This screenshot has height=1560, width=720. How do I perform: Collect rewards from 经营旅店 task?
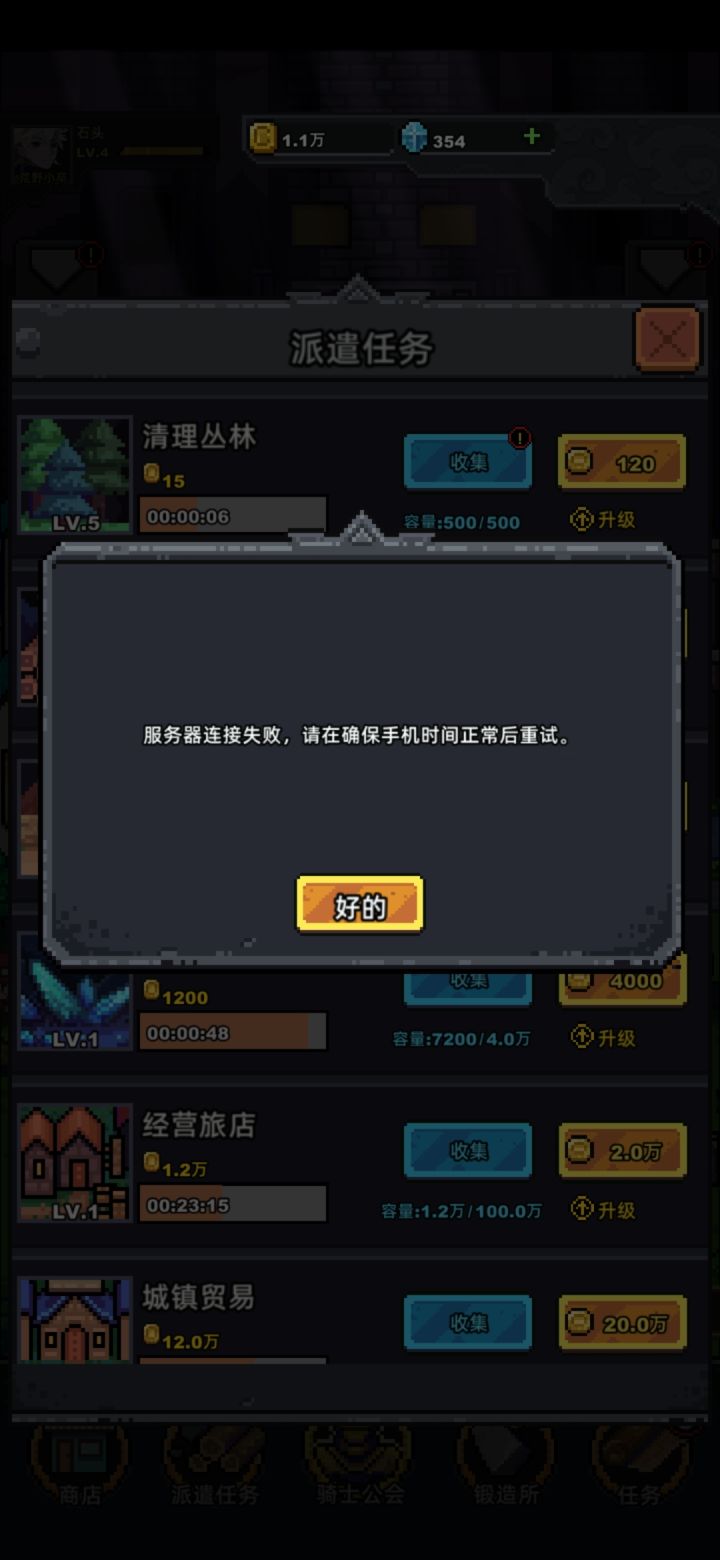[467, 1151]
